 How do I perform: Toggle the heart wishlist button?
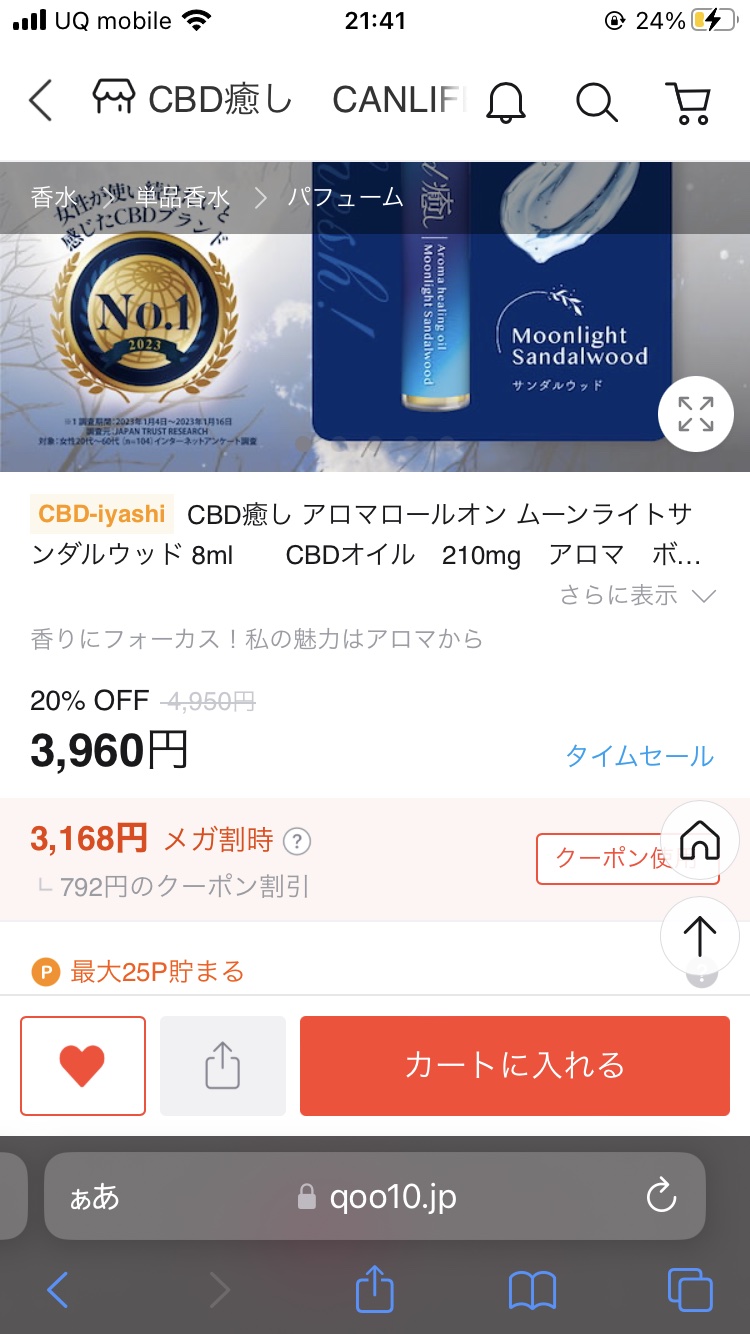(x=83, y=1066)
